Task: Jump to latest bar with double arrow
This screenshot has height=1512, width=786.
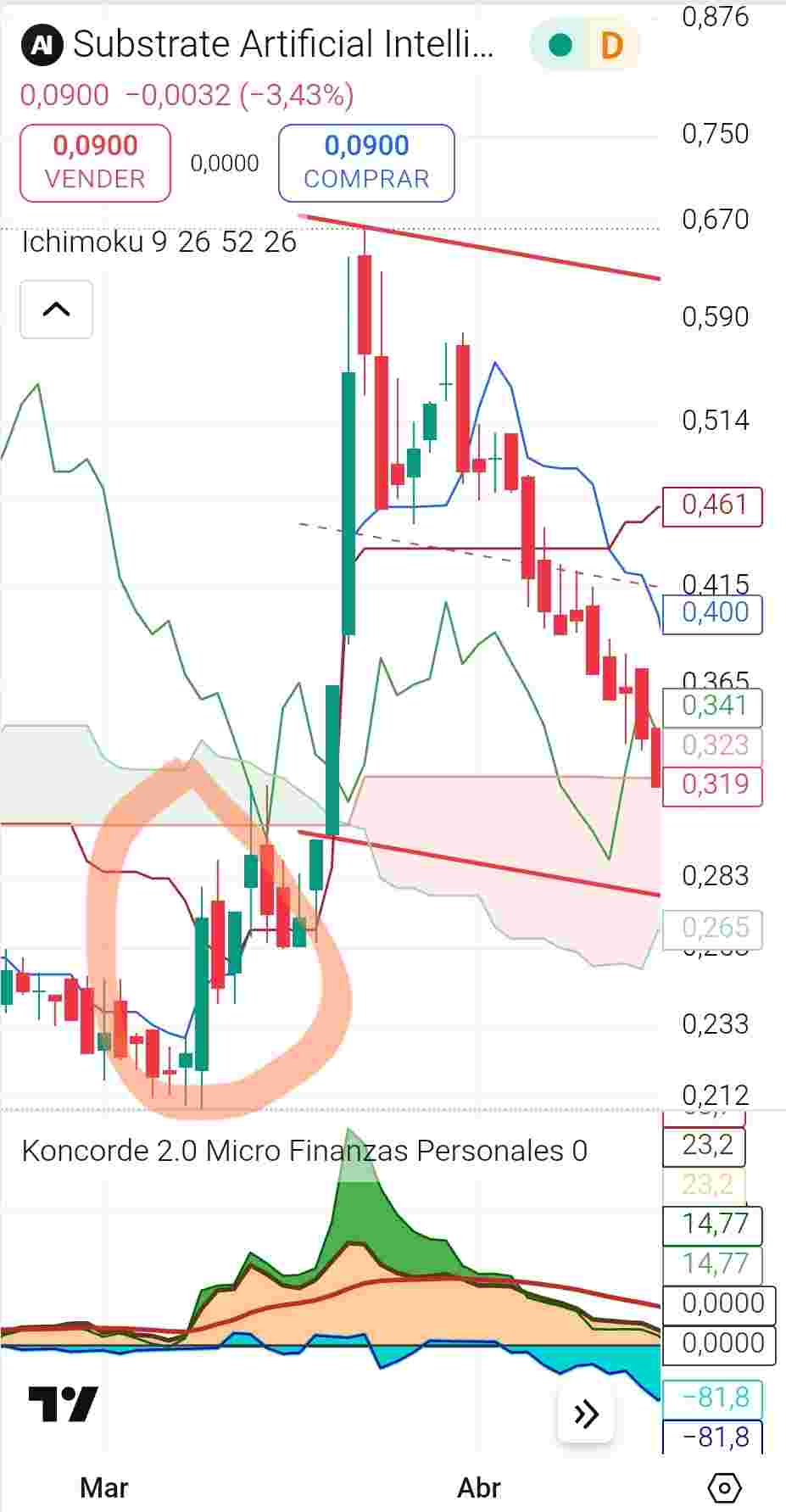Action: coord(586,1414)
